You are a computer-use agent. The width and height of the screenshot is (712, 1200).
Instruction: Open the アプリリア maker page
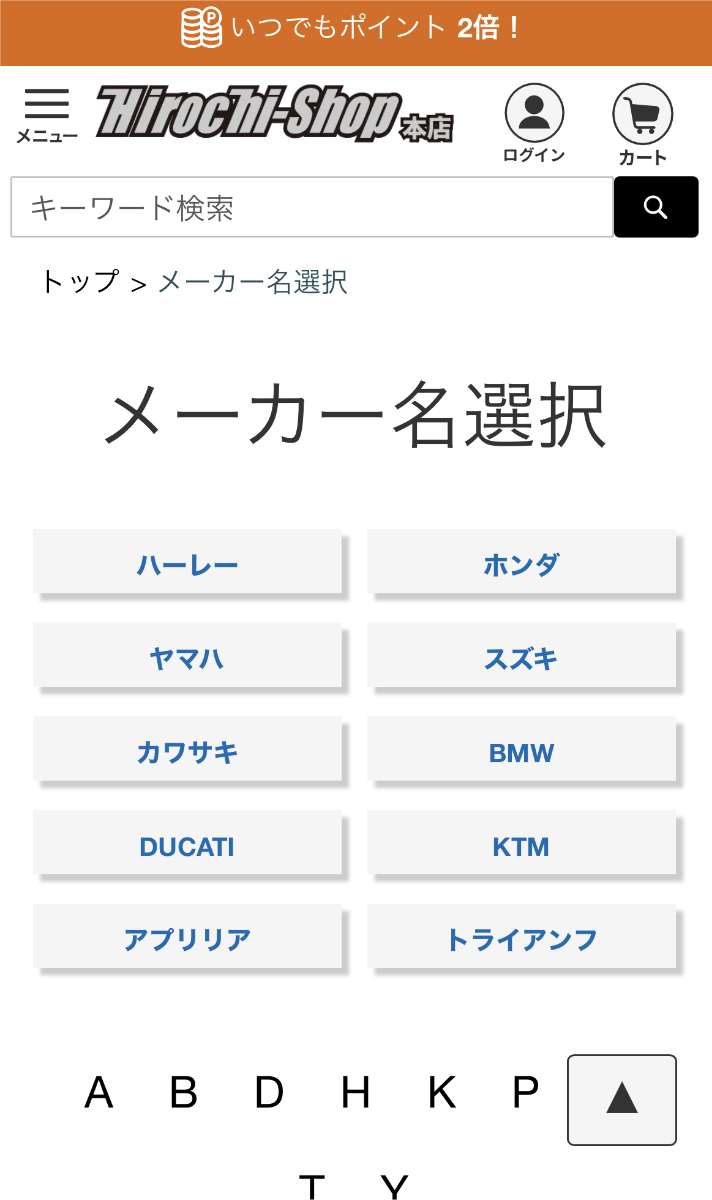coord(187,940)
